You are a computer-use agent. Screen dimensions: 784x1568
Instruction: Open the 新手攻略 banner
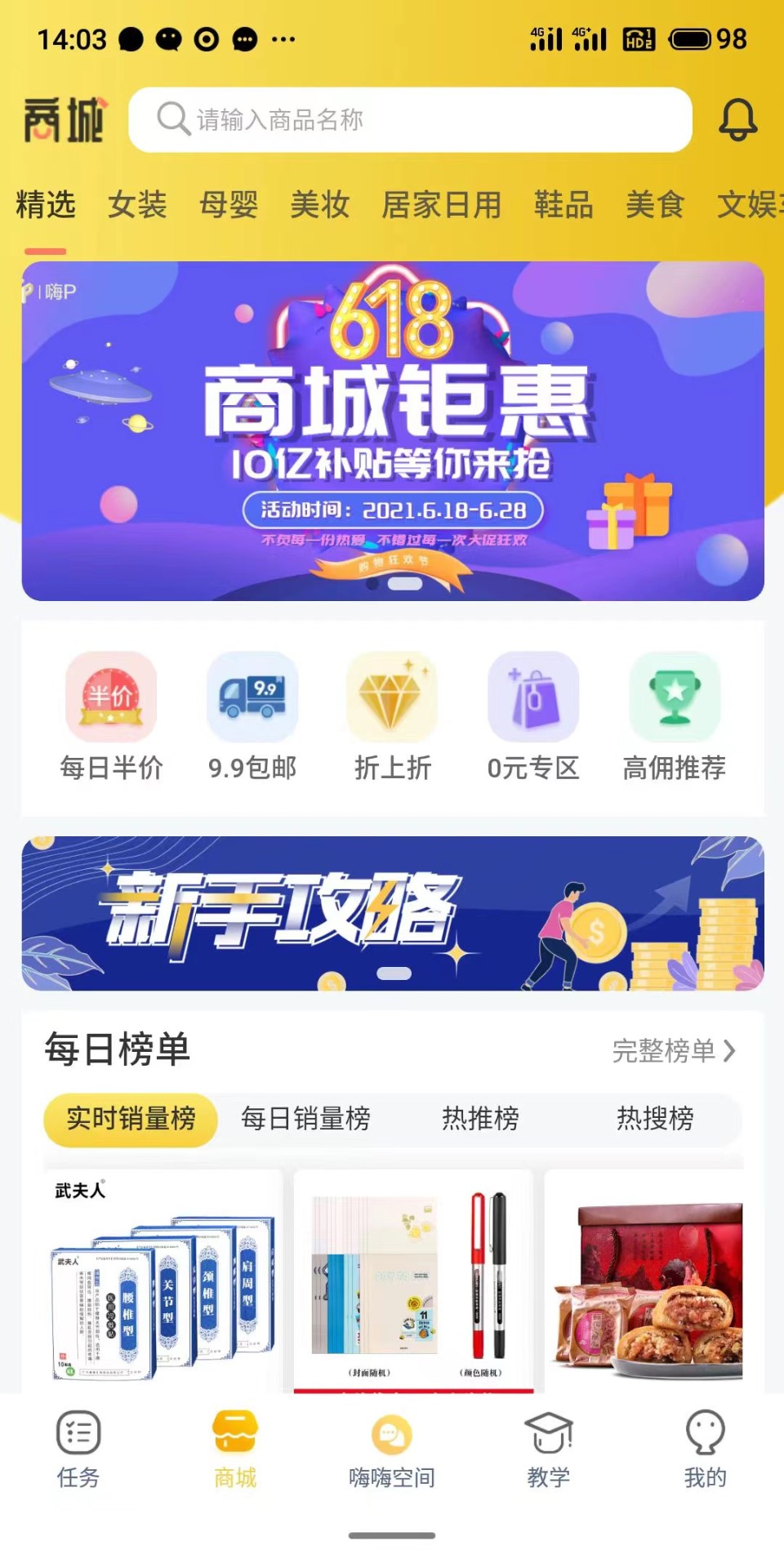point(393,913)
